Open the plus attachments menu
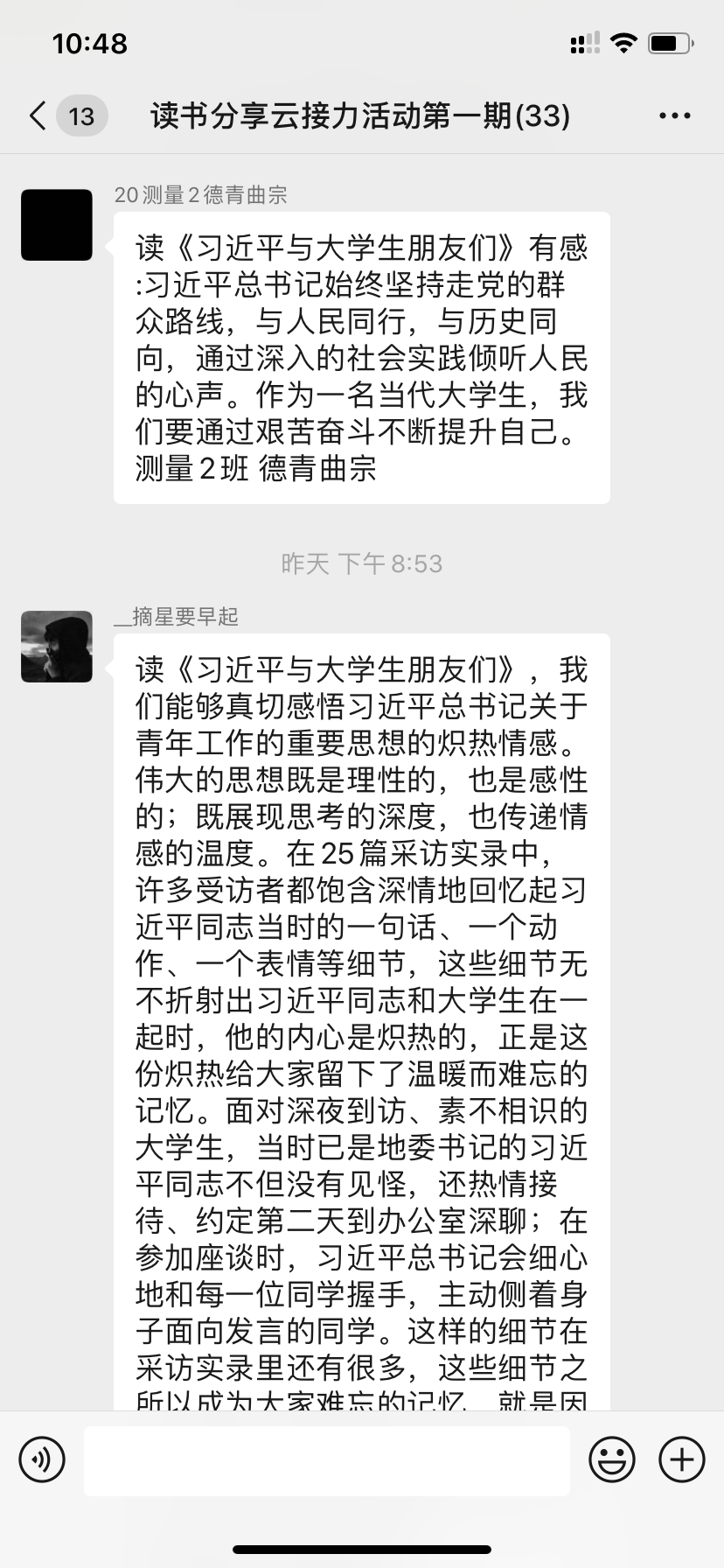Screen dimensions: 724x1568 tap(681, 1459)
